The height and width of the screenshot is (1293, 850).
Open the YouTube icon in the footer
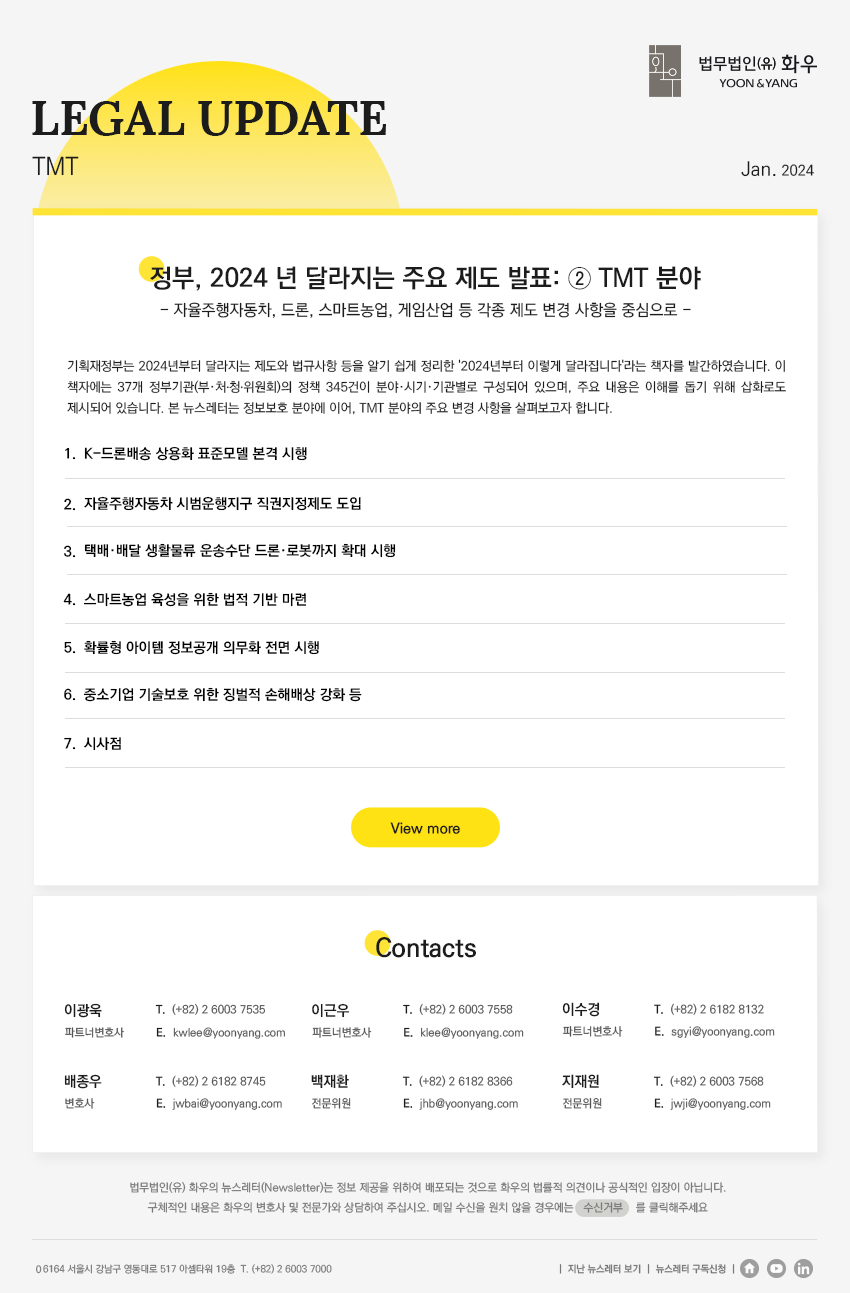(x=777, y=1268)
